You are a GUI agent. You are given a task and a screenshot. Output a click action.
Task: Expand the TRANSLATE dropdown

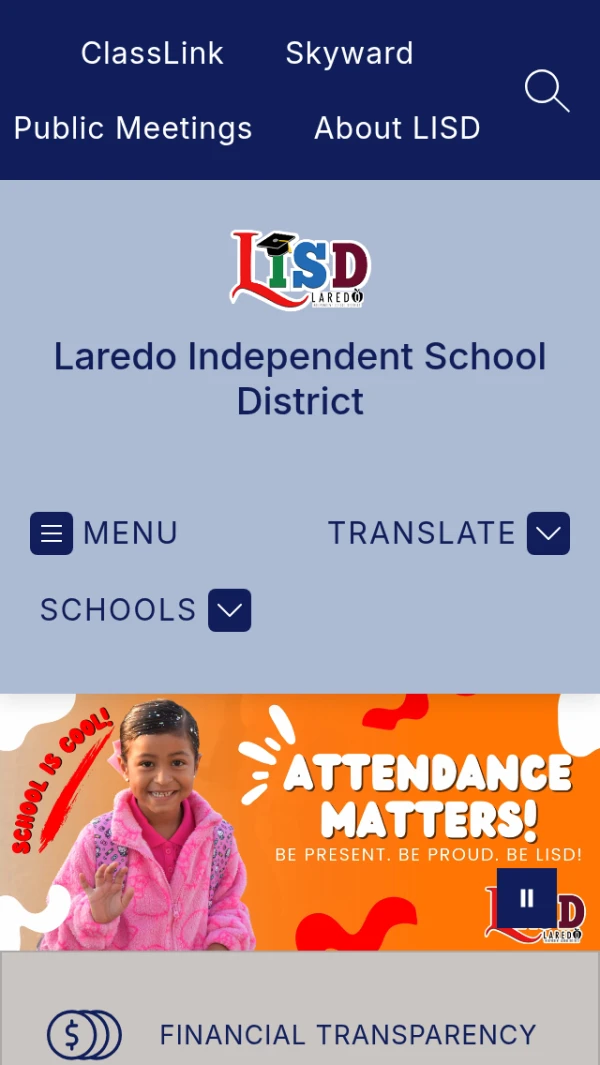pyautogui.click(x=547, y=533)
